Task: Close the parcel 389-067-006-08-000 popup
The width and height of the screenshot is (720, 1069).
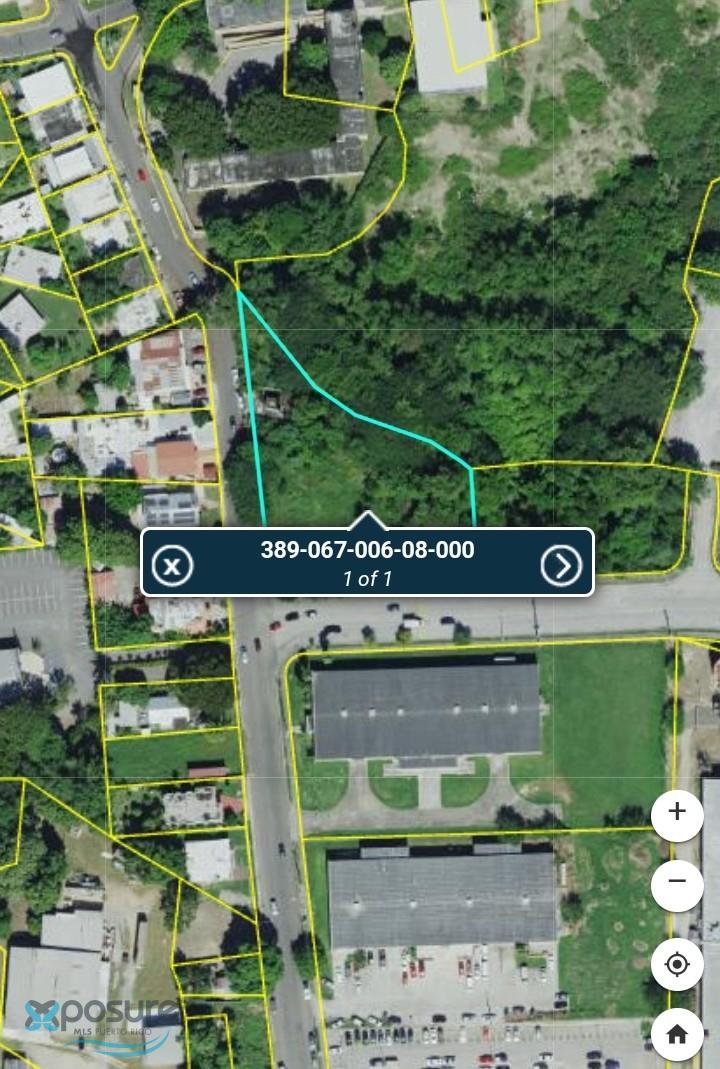Action: (172, 566)
